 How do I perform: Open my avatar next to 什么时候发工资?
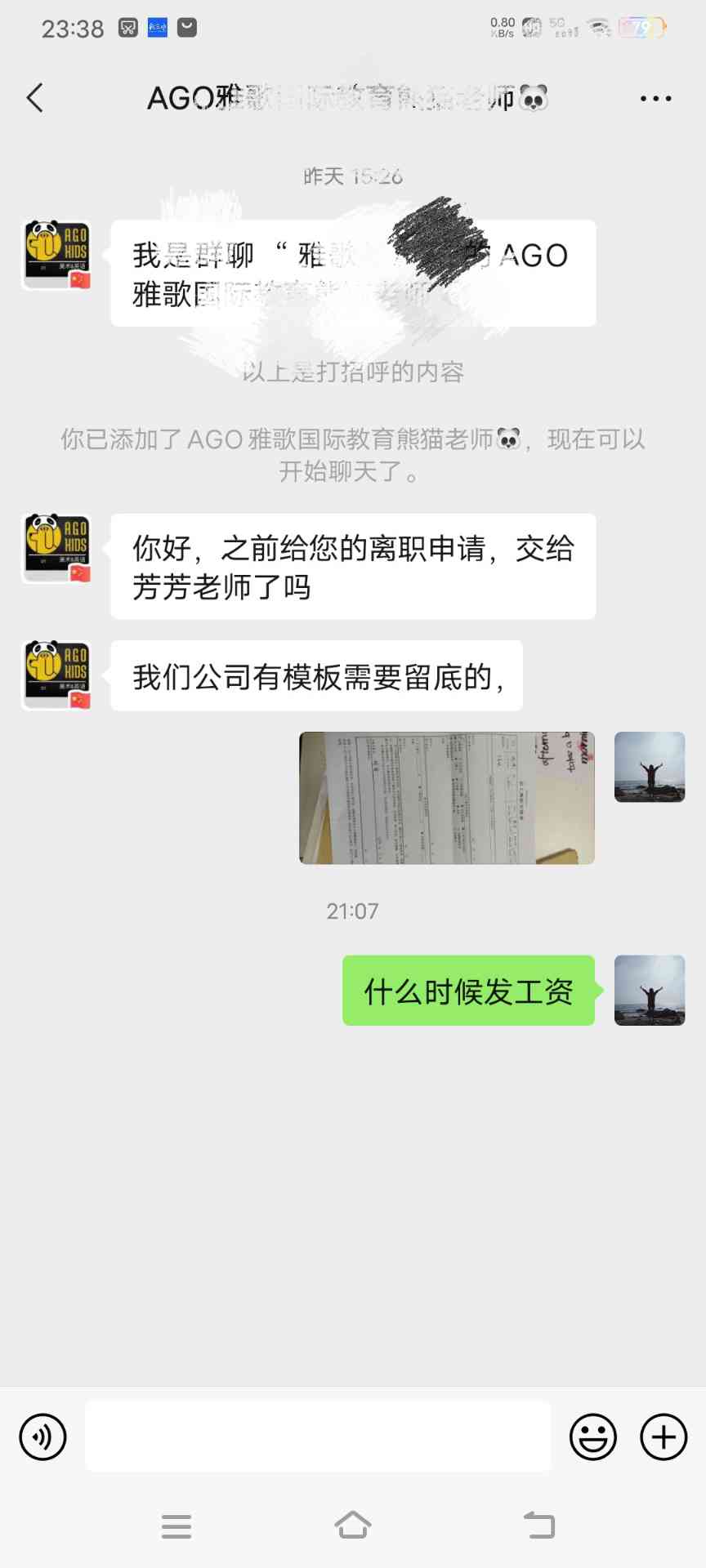[x=650, y=990]
